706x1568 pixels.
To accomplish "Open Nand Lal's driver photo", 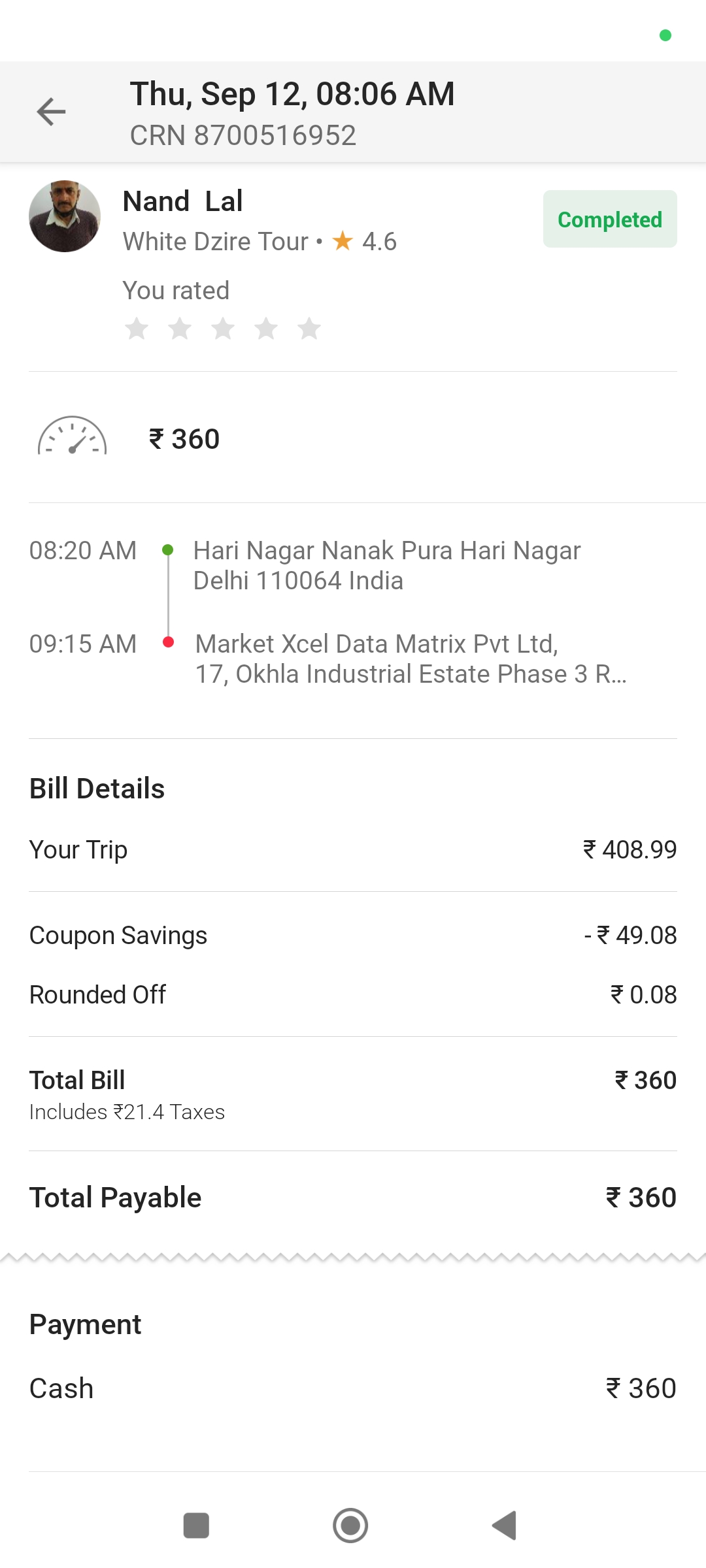I will pos(65,216).
